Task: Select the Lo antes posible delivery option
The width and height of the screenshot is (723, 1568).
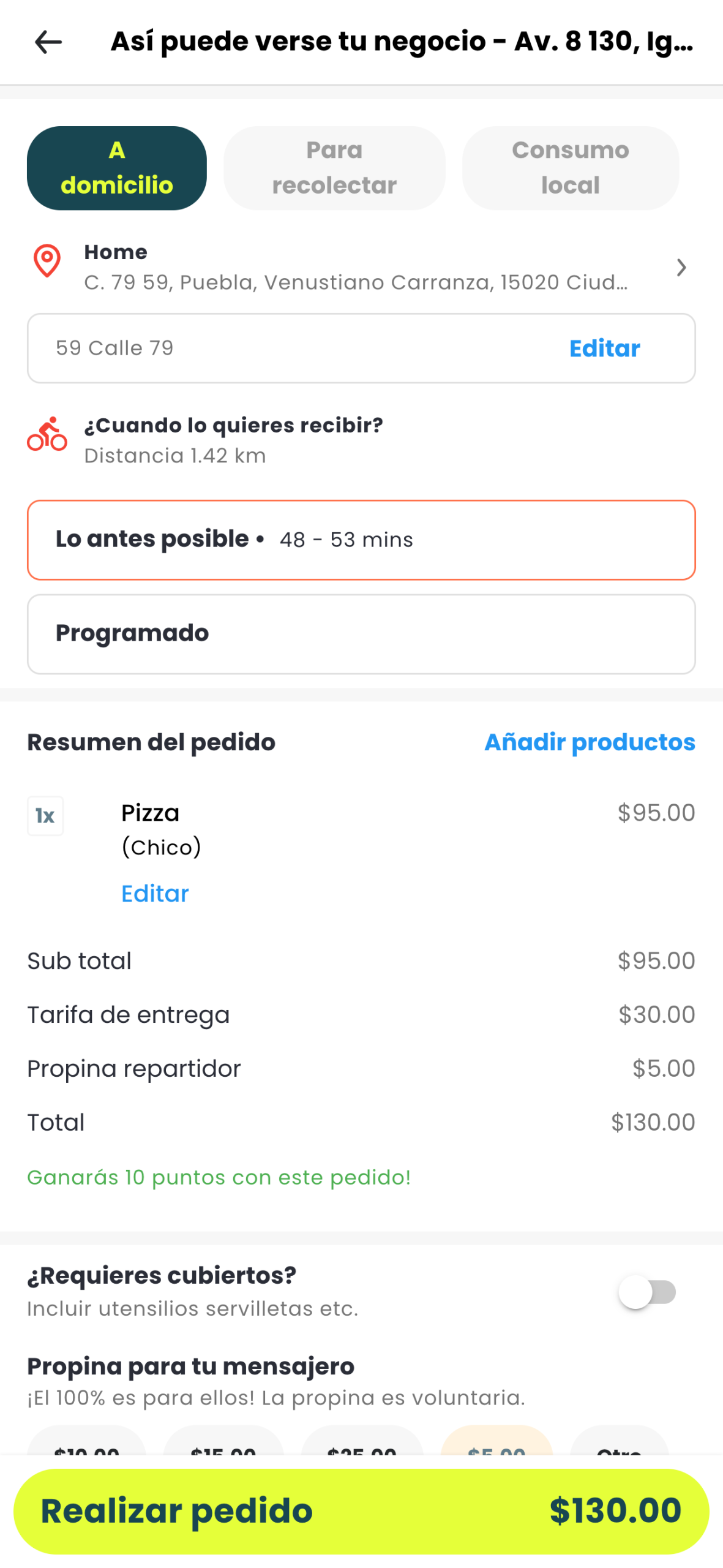Action: coord(361,539)
